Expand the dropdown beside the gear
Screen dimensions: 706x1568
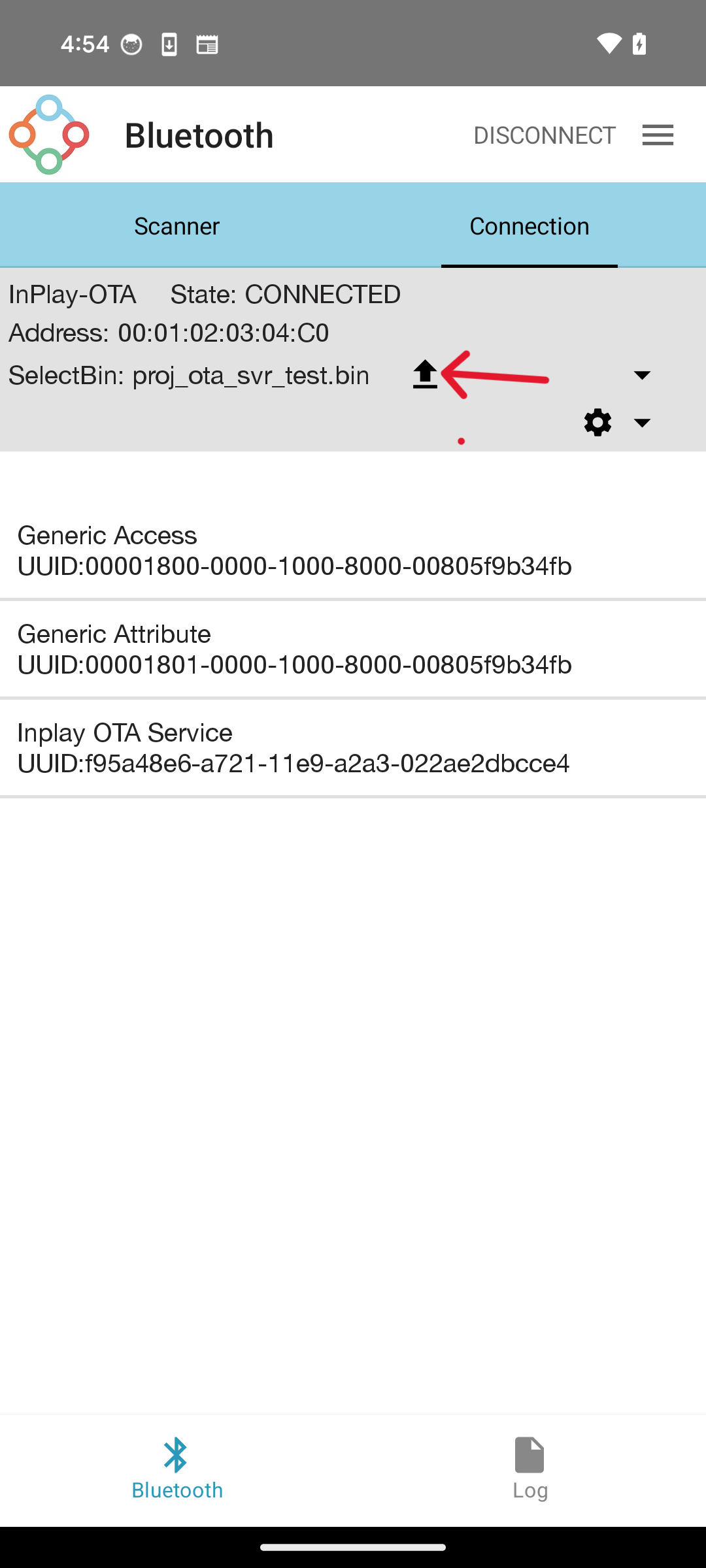tap(642, 423)
